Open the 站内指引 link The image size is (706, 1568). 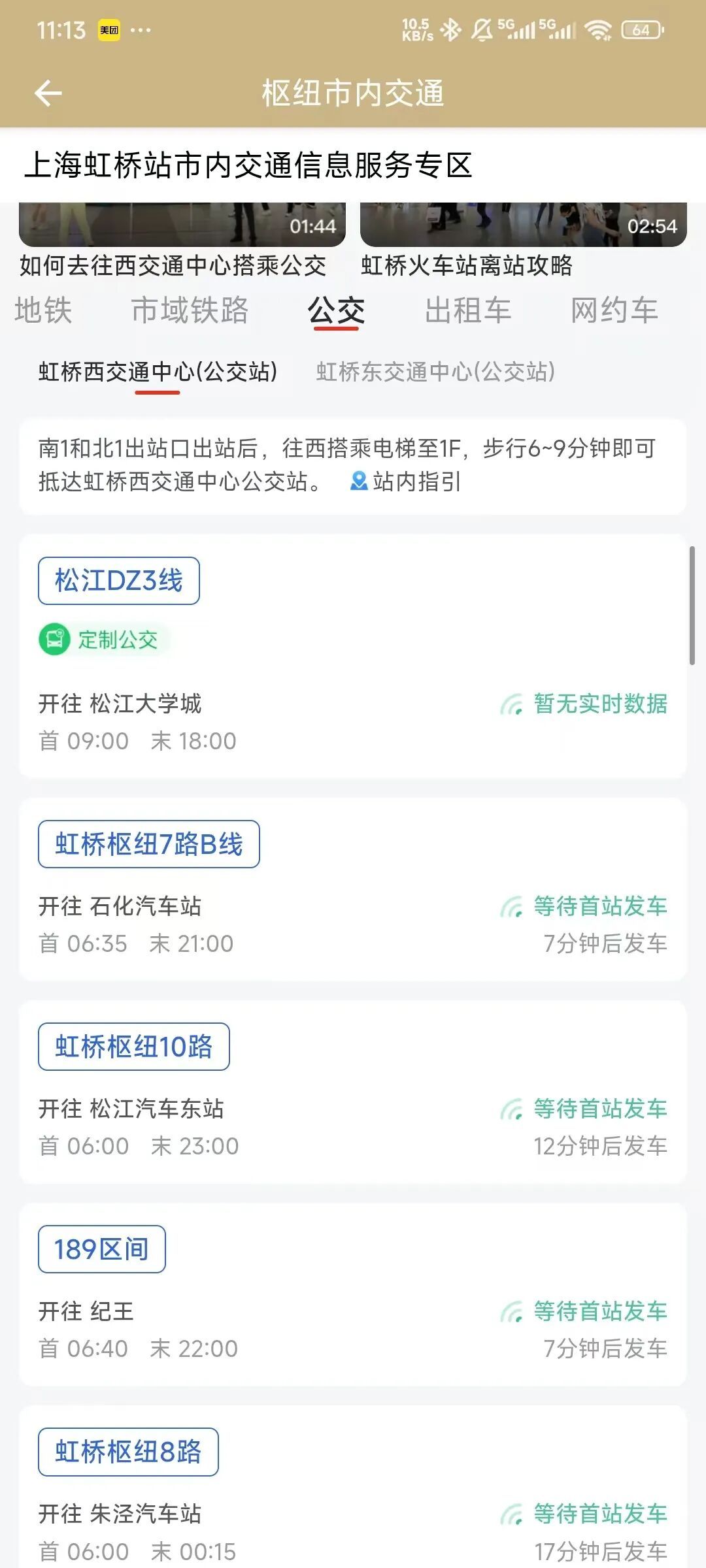407,482
